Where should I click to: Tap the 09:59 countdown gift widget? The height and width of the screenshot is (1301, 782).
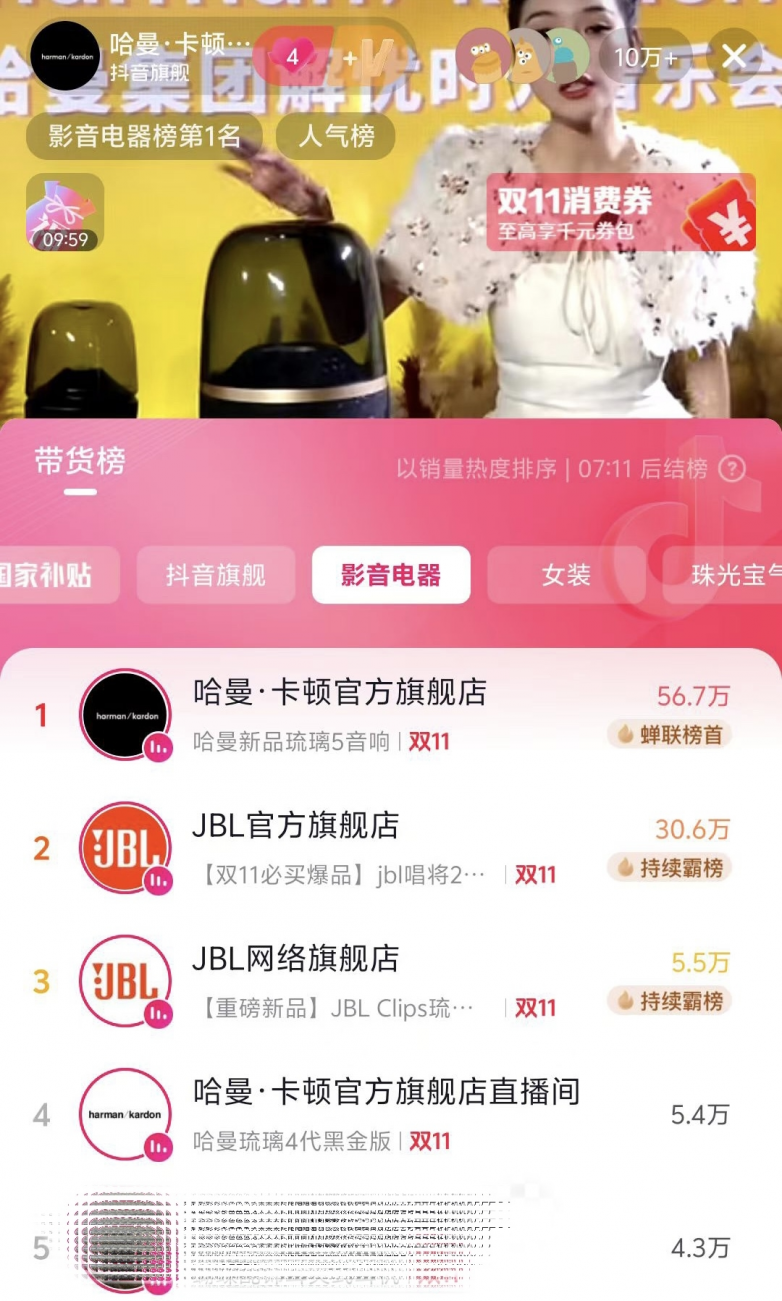click(x=65, y=212)
